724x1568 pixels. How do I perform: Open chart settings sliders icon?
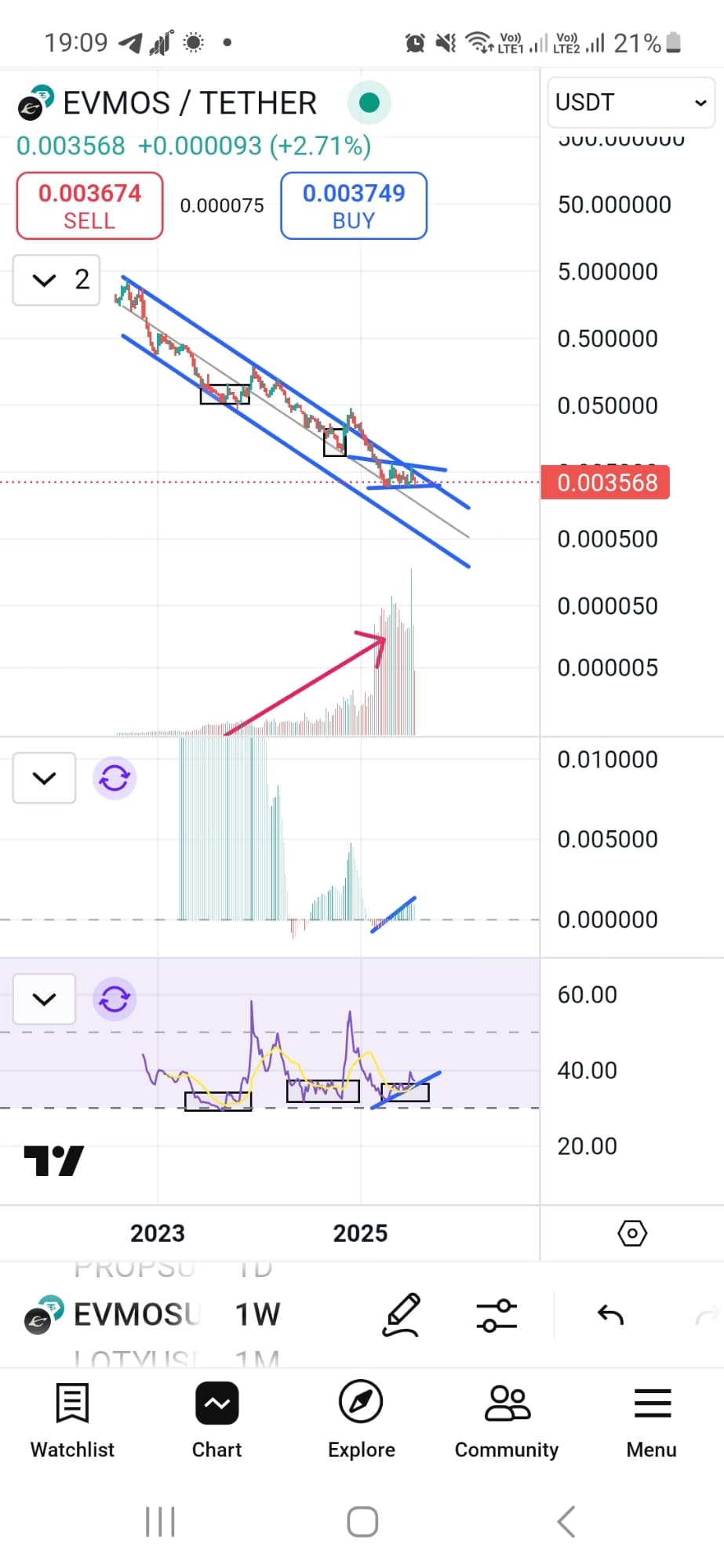pos(497,1315)
